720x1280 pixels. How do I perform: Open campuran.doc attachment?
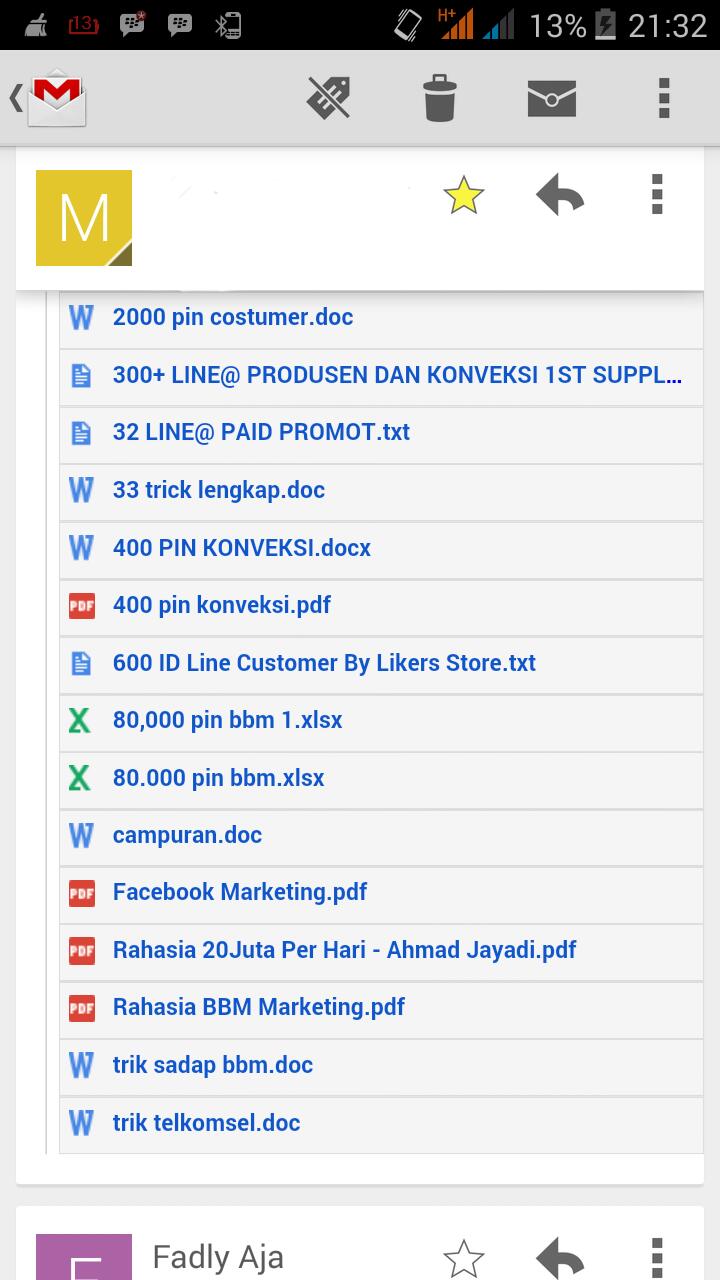click(x=188, y=835)
